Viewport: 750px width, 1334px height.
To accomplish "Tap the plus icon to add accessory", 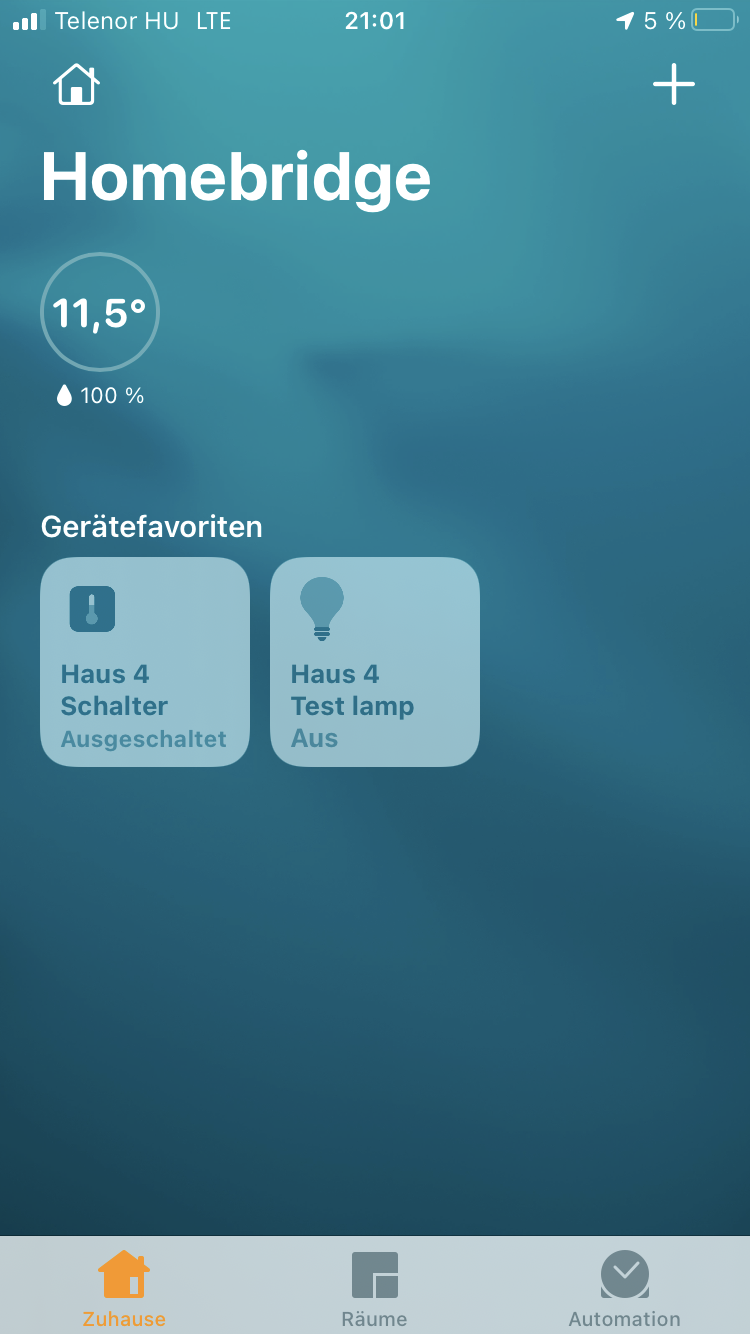I will coord(674,84).
